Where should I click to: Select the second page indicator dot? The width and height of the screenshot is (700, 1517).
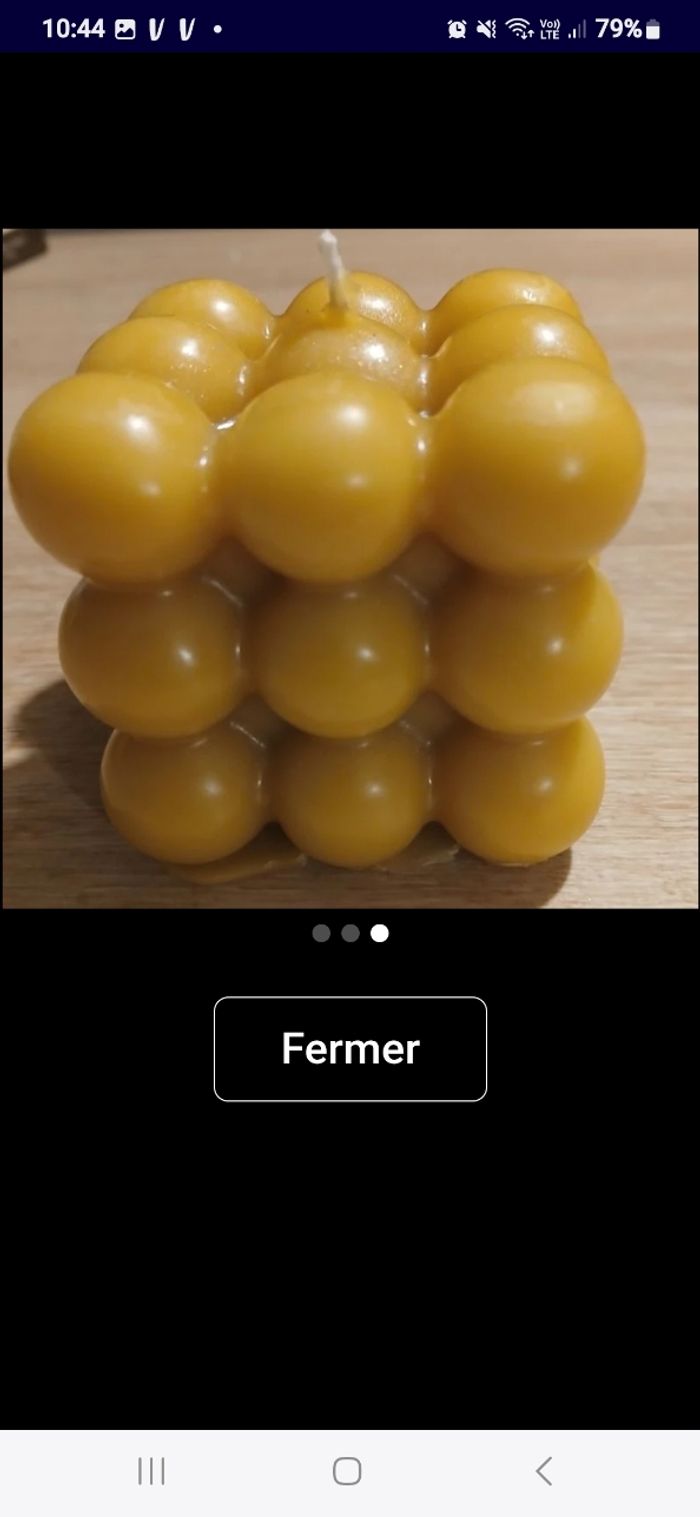pyautogui.click(x=350, y=933)
